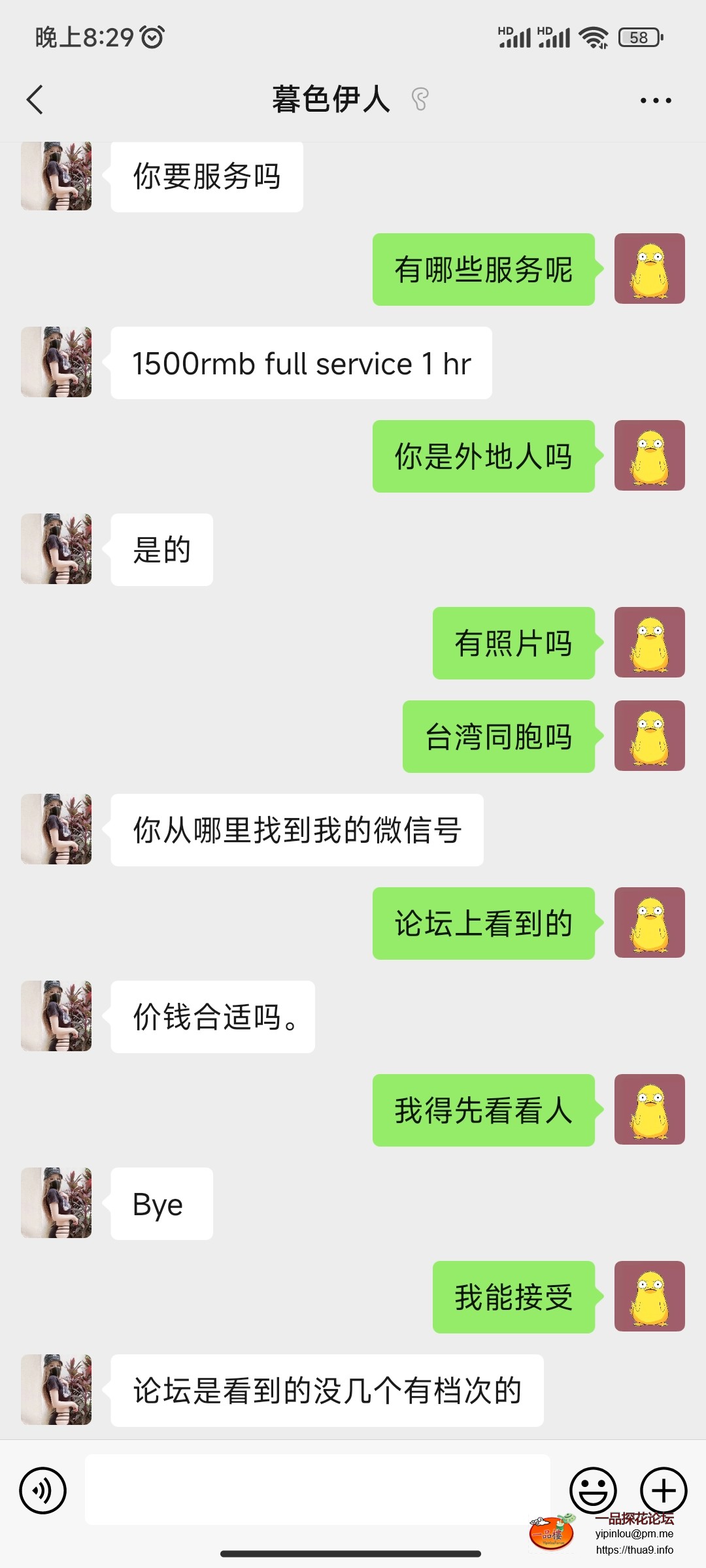706x1568 pixels.
Task: Select the green bubble '我能接受'
Action: (514, 1298)
